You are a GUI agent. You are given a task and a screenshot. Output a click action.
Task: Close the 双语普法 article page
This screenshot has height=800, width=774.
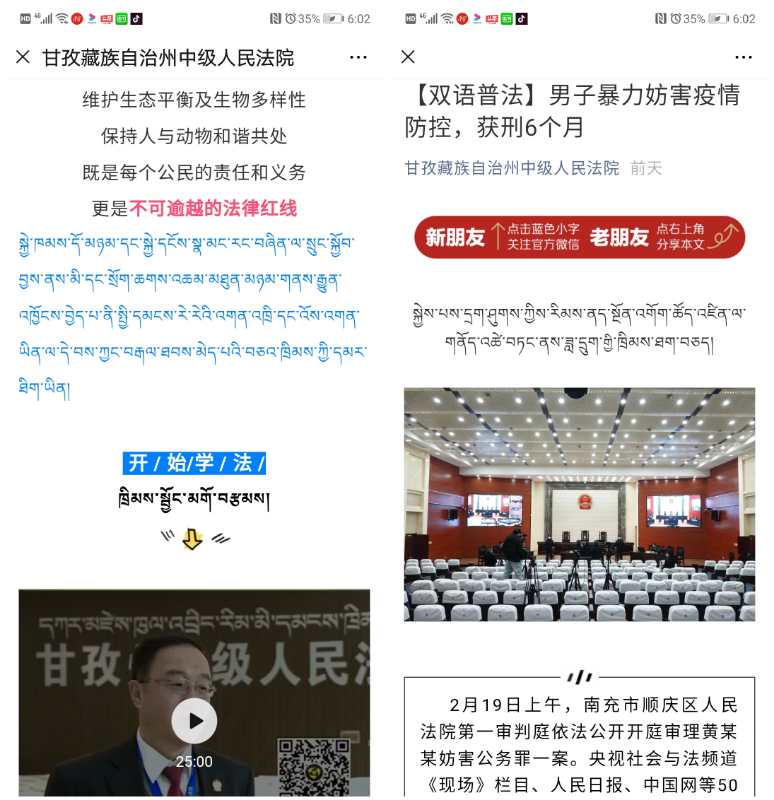(x=407, y=57)
